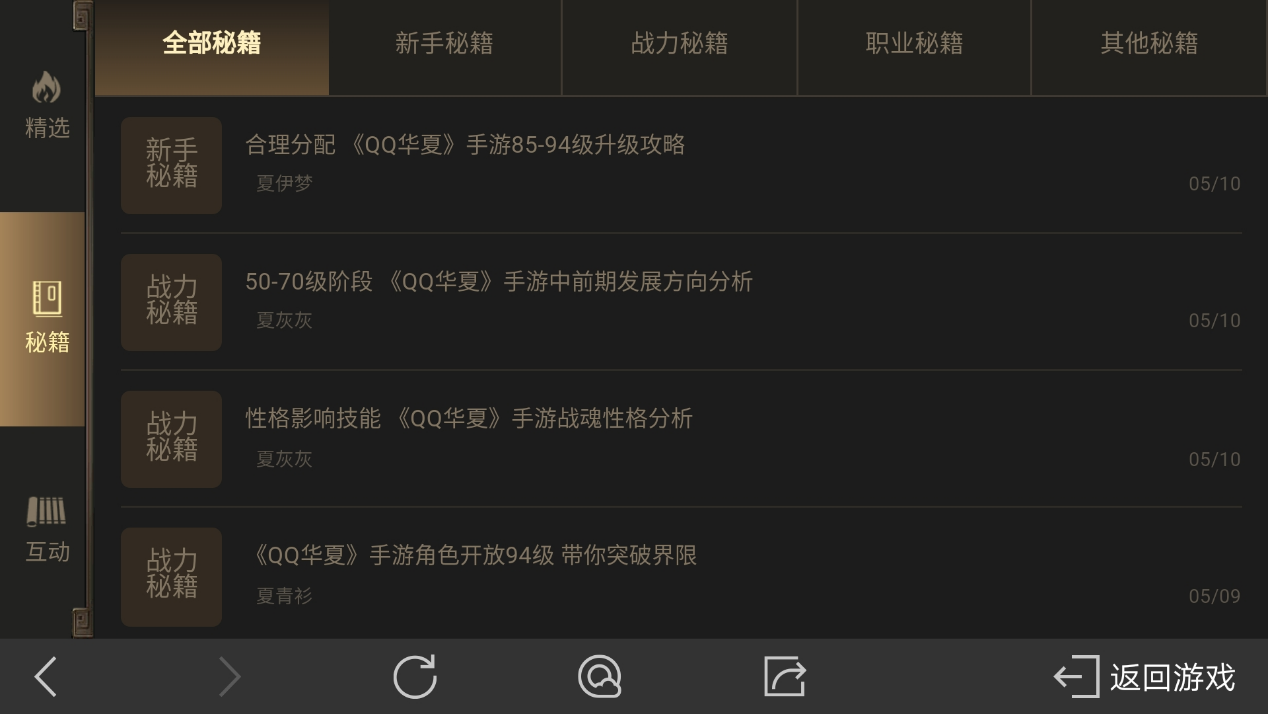This screenshot has height=714, width=1268.
Task: Select the 秘籍 sidebar item
Action: pos(46,319)
